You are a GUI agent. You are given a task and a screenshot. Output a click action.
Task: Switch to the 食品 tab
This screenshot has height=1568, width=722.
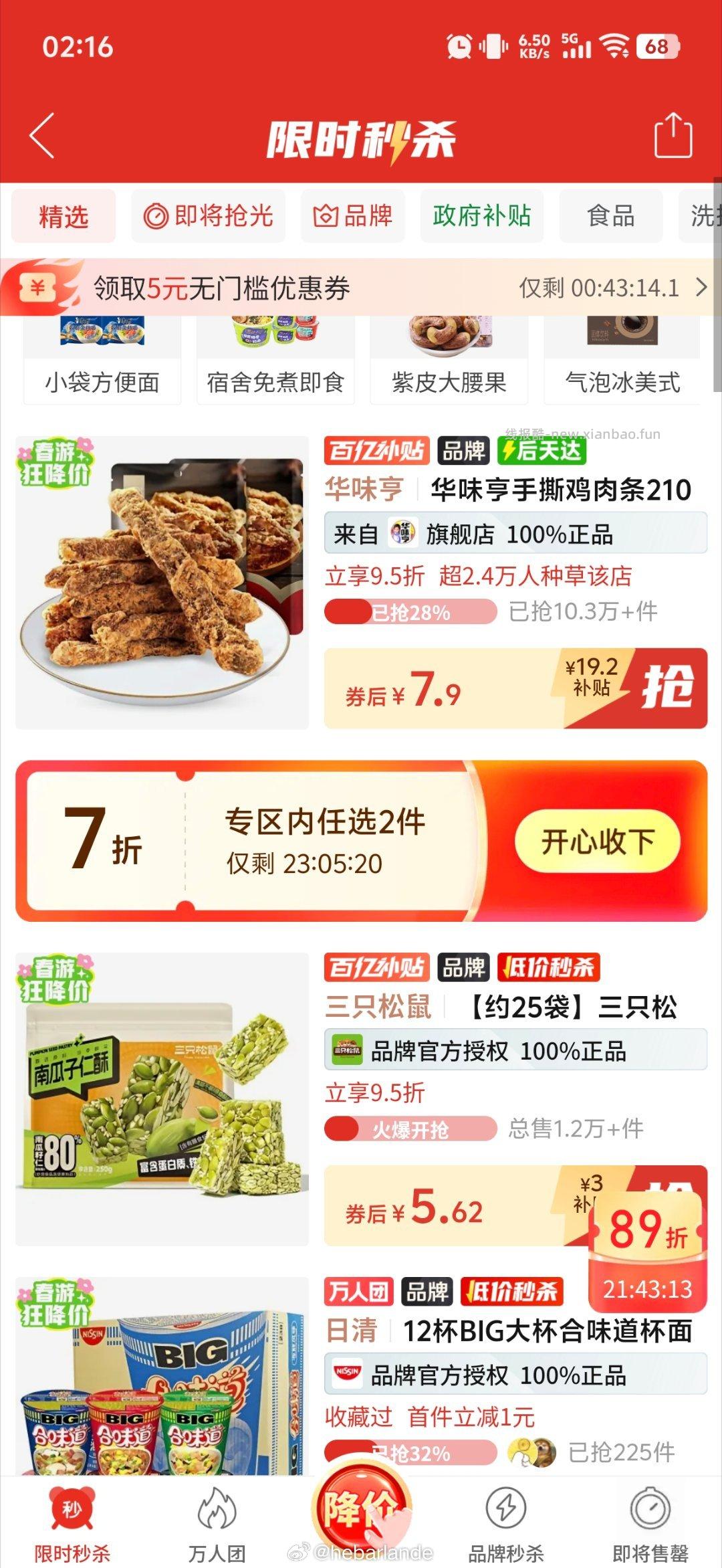(x=610, y=215)
